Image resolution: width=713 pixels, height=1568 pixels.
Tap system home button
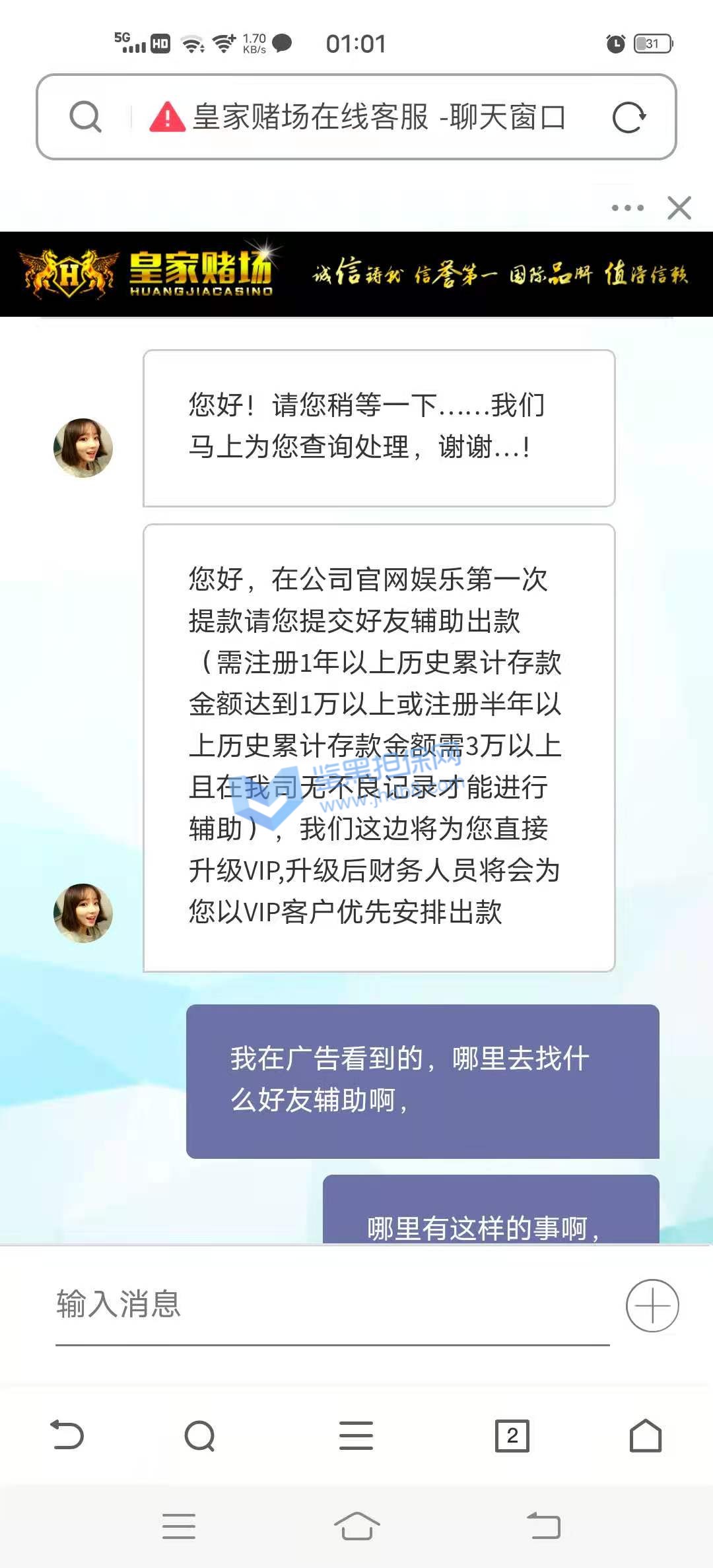tap(356, 1526)
